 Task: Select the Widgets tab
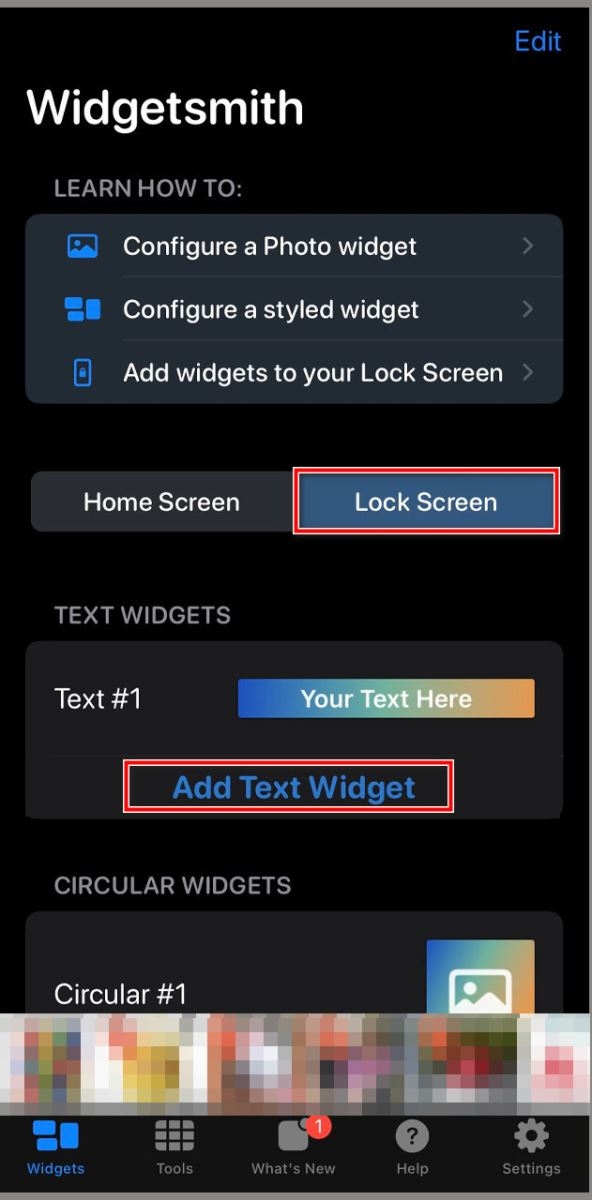(x=56, y=1147)
